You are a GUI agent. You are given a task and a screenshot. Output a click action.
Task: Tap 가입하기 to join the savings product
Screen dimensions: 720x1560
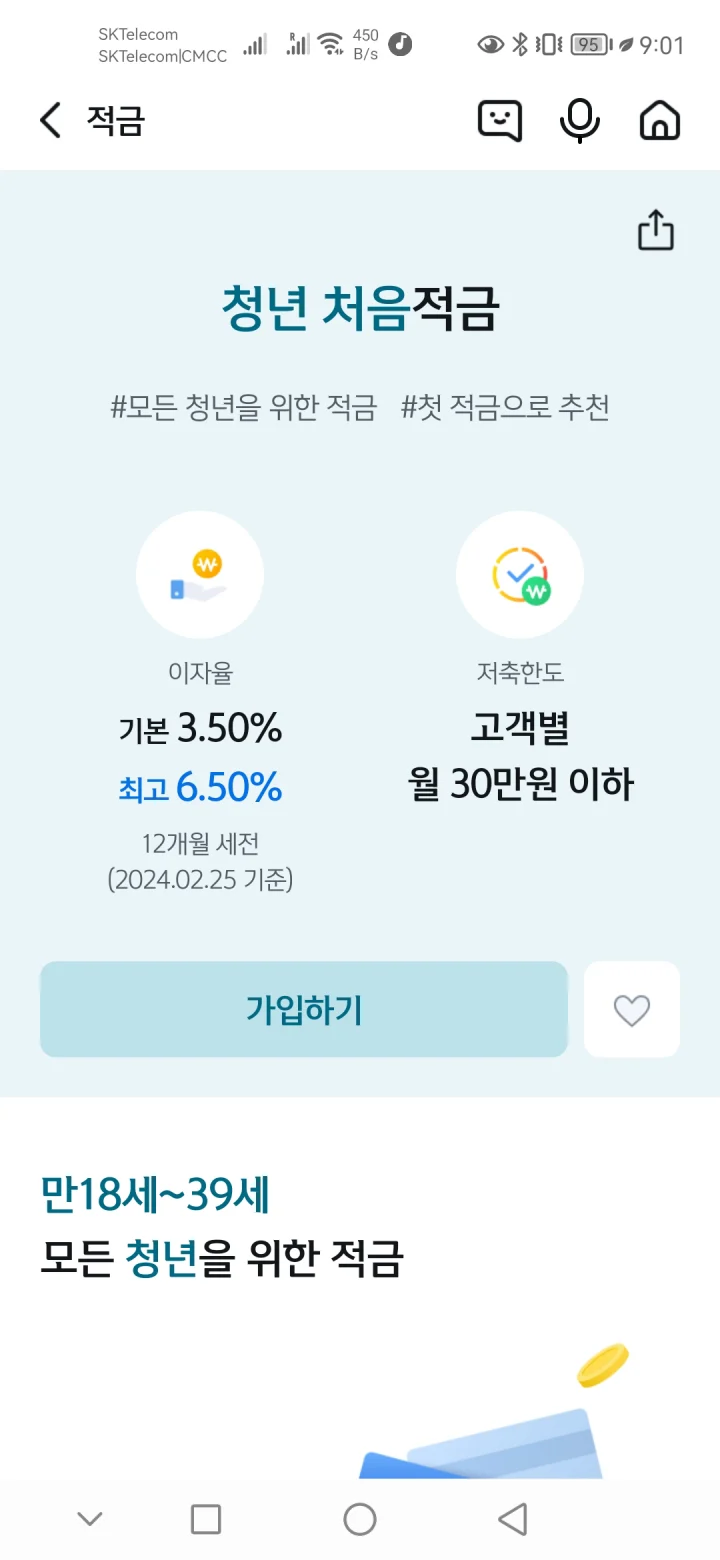pyautogui.click(x=303, y=1009)
